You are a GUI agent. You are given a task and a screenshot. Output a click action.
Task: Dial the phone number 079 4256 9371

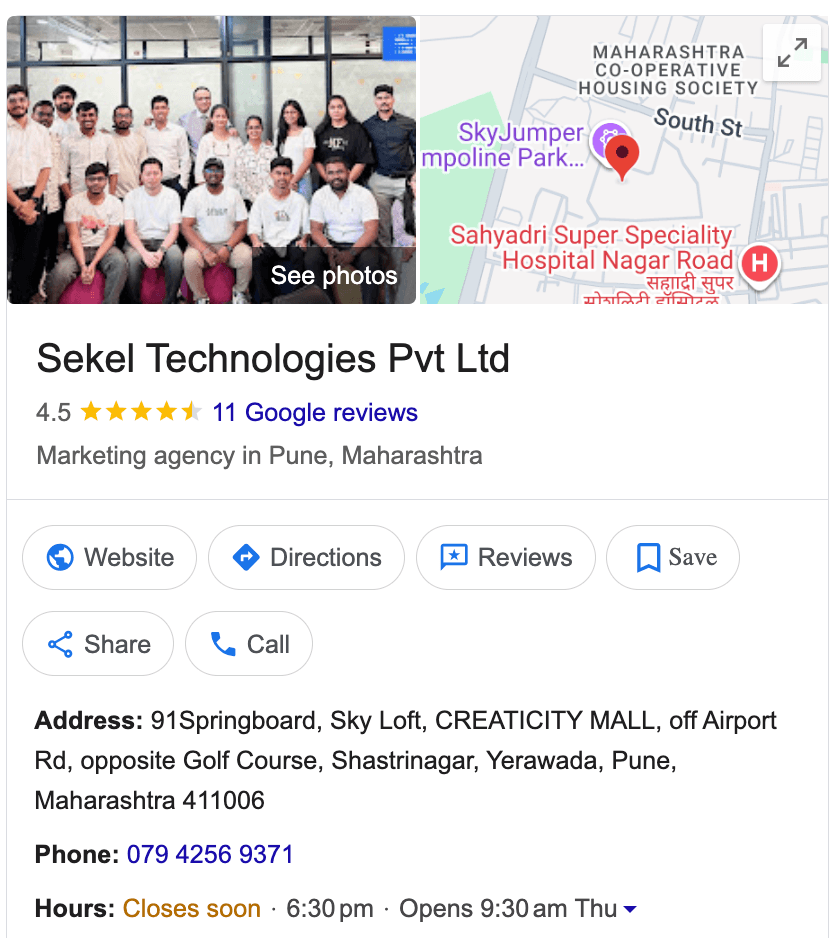coord(210,854)
